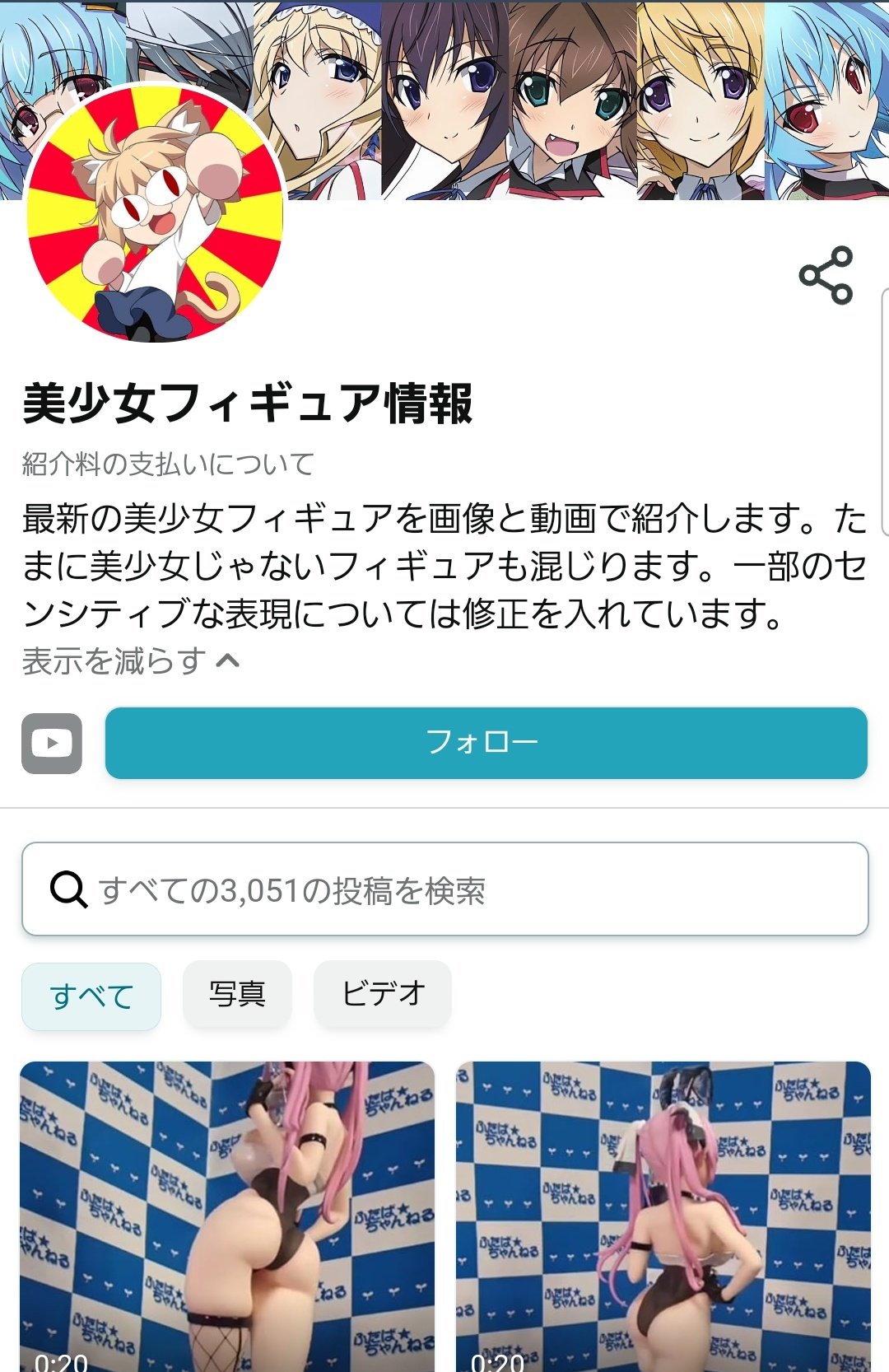
Task: Open the YouTube channel icon
Action: pos(52,744)
